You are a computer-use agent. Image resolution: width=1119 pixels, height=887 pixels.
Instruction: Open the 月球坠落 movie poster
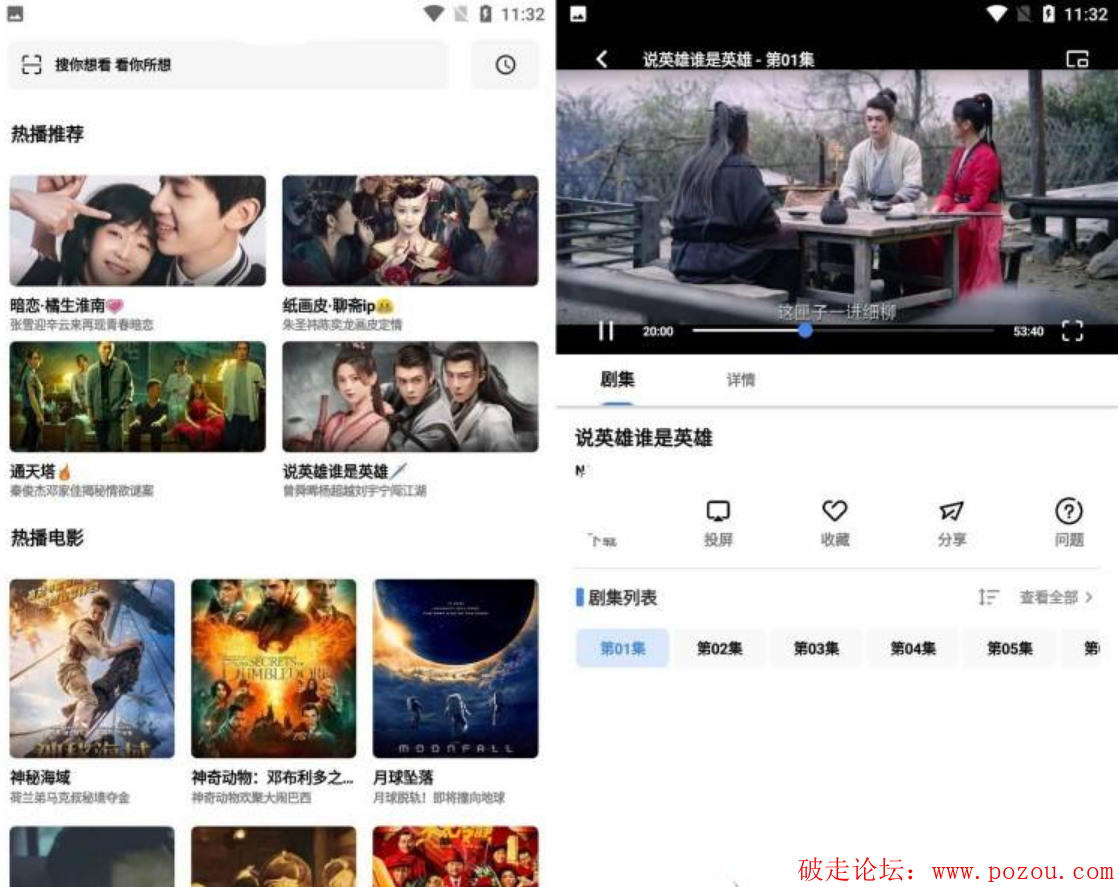tap(455, 668)
